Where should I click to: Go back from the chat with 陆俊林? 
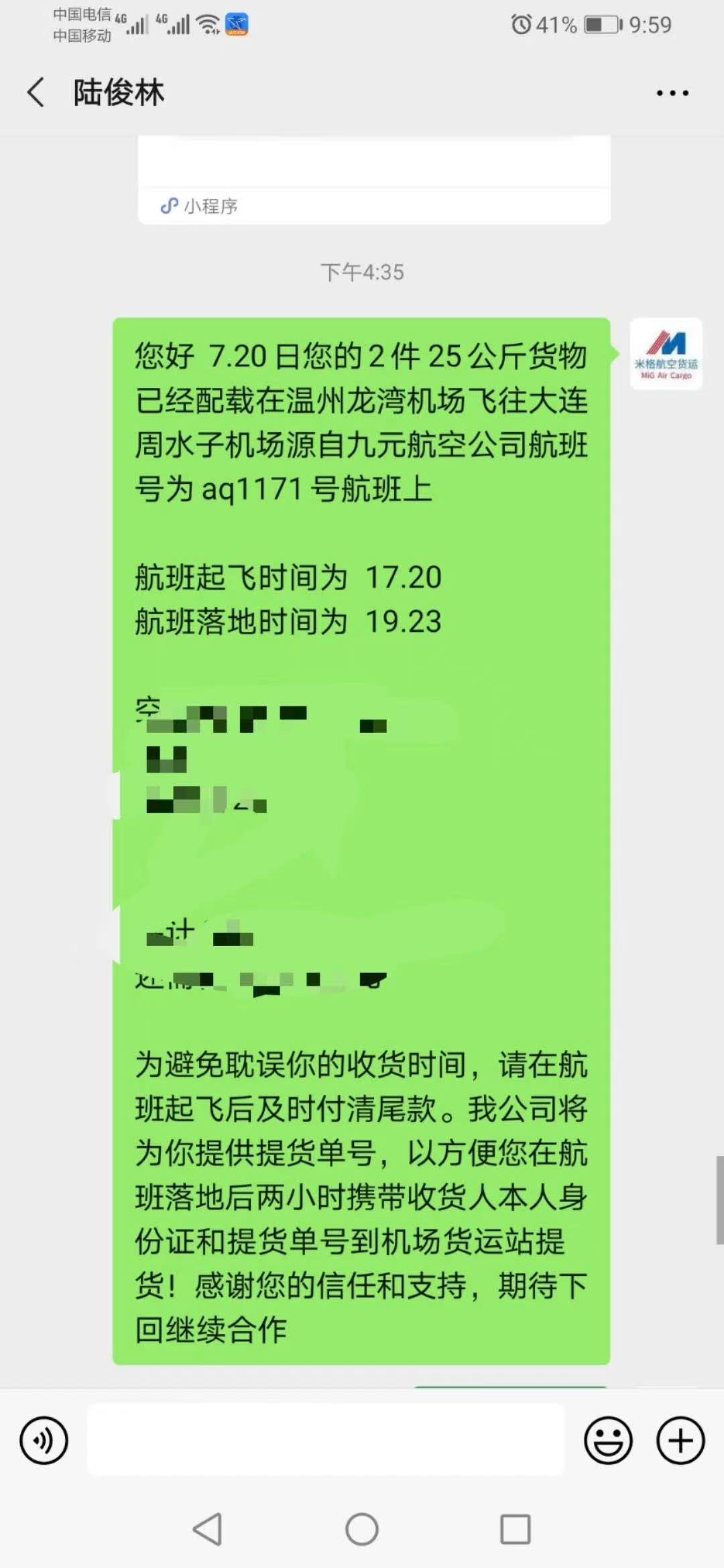click(36, 92)
